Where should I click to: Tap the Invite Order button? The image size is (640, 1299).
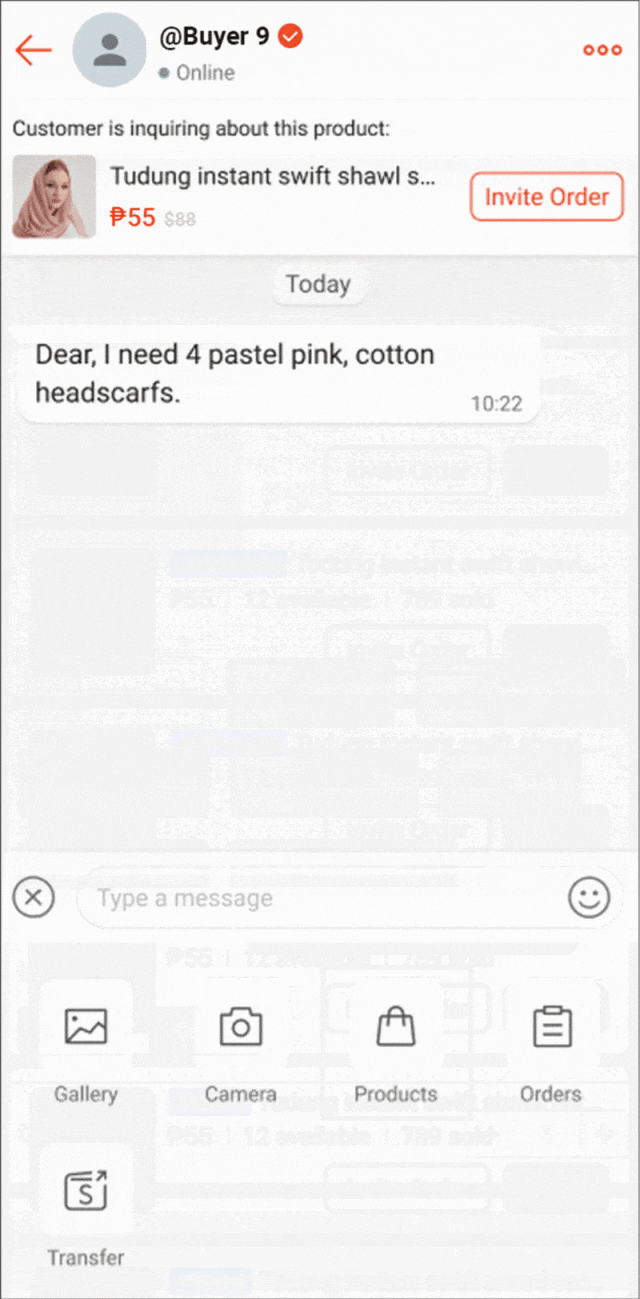546,197
